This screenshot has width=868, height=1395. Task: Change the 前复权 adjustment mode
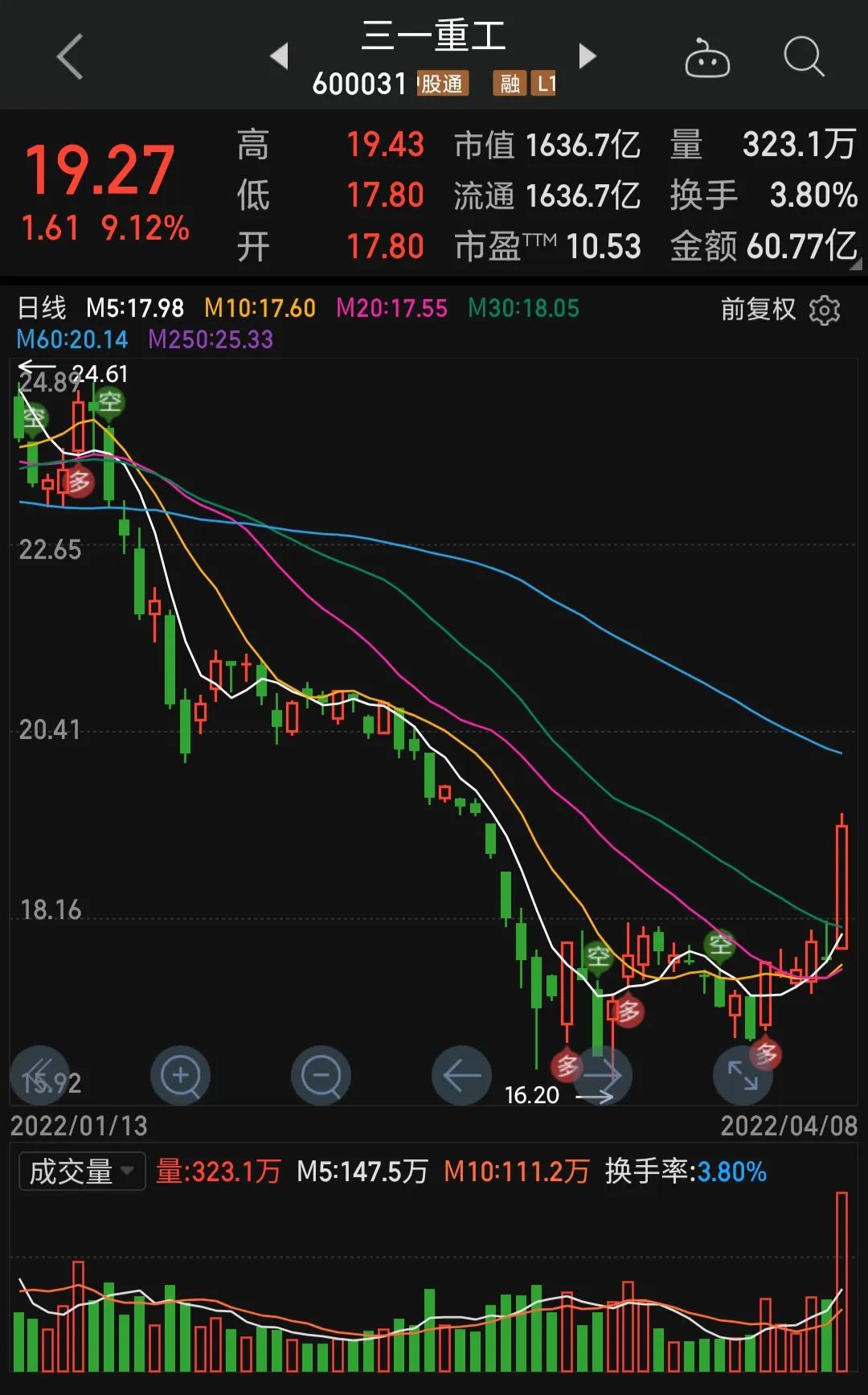[x=758, y=309]
